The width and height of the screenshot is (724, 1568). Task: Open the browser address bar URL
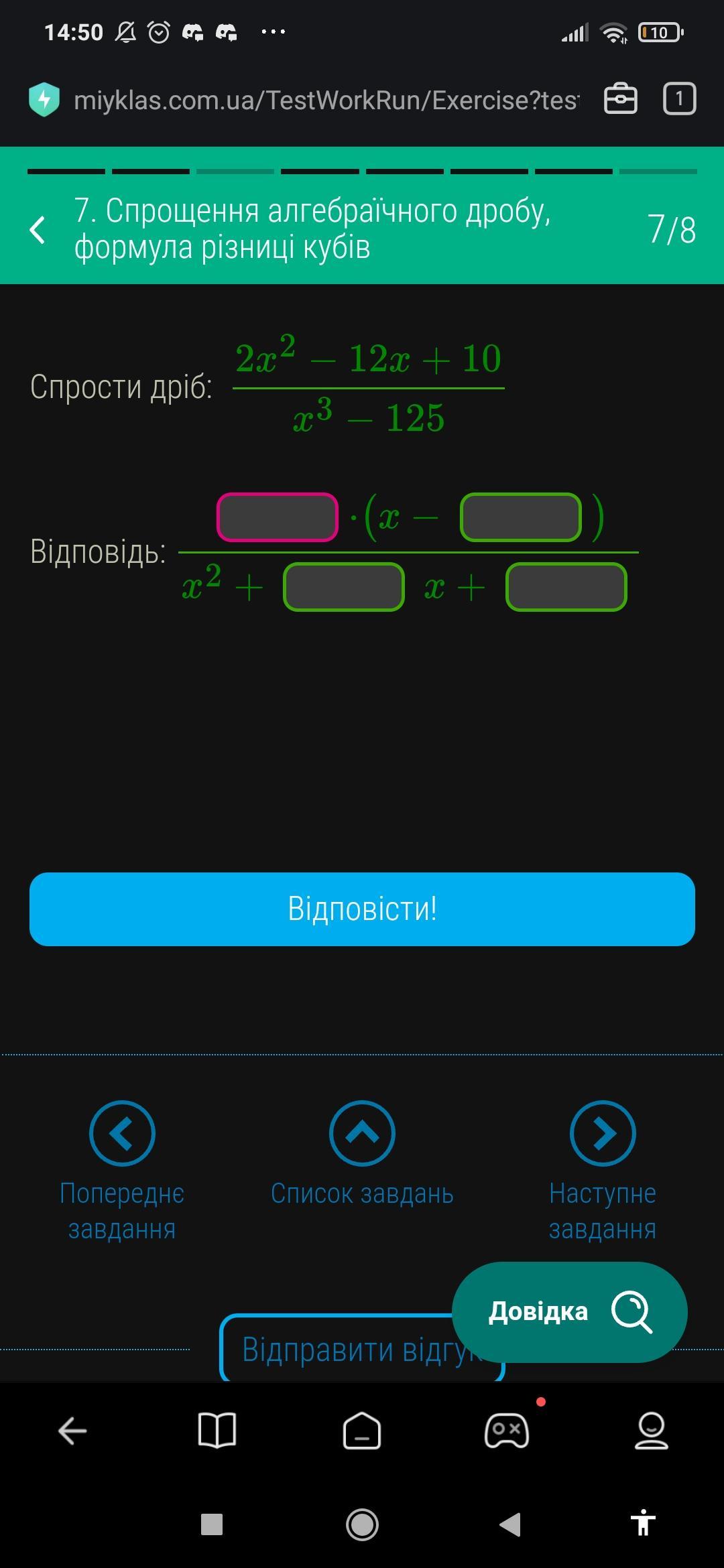pyautogui.click(x=326, y=100)
